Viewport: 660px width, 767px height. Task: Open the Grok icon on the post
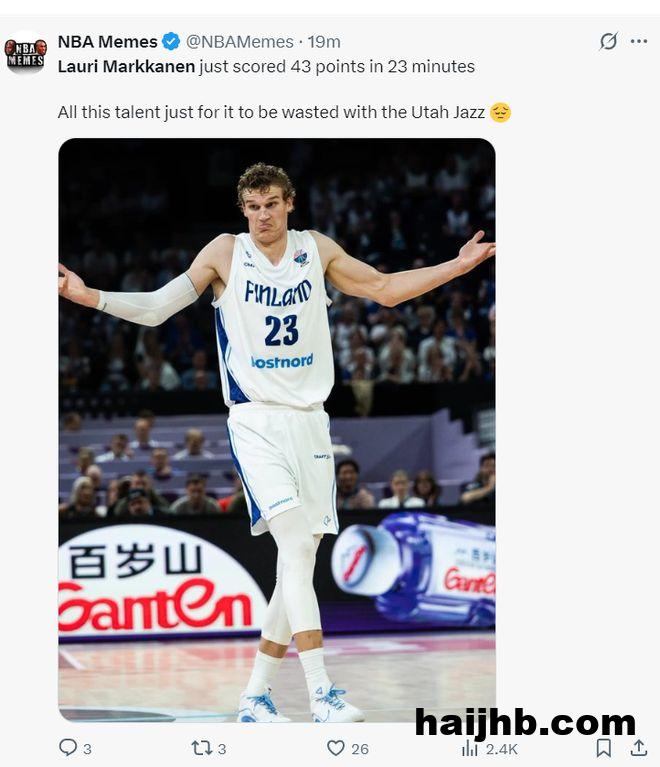pos(608,42)
